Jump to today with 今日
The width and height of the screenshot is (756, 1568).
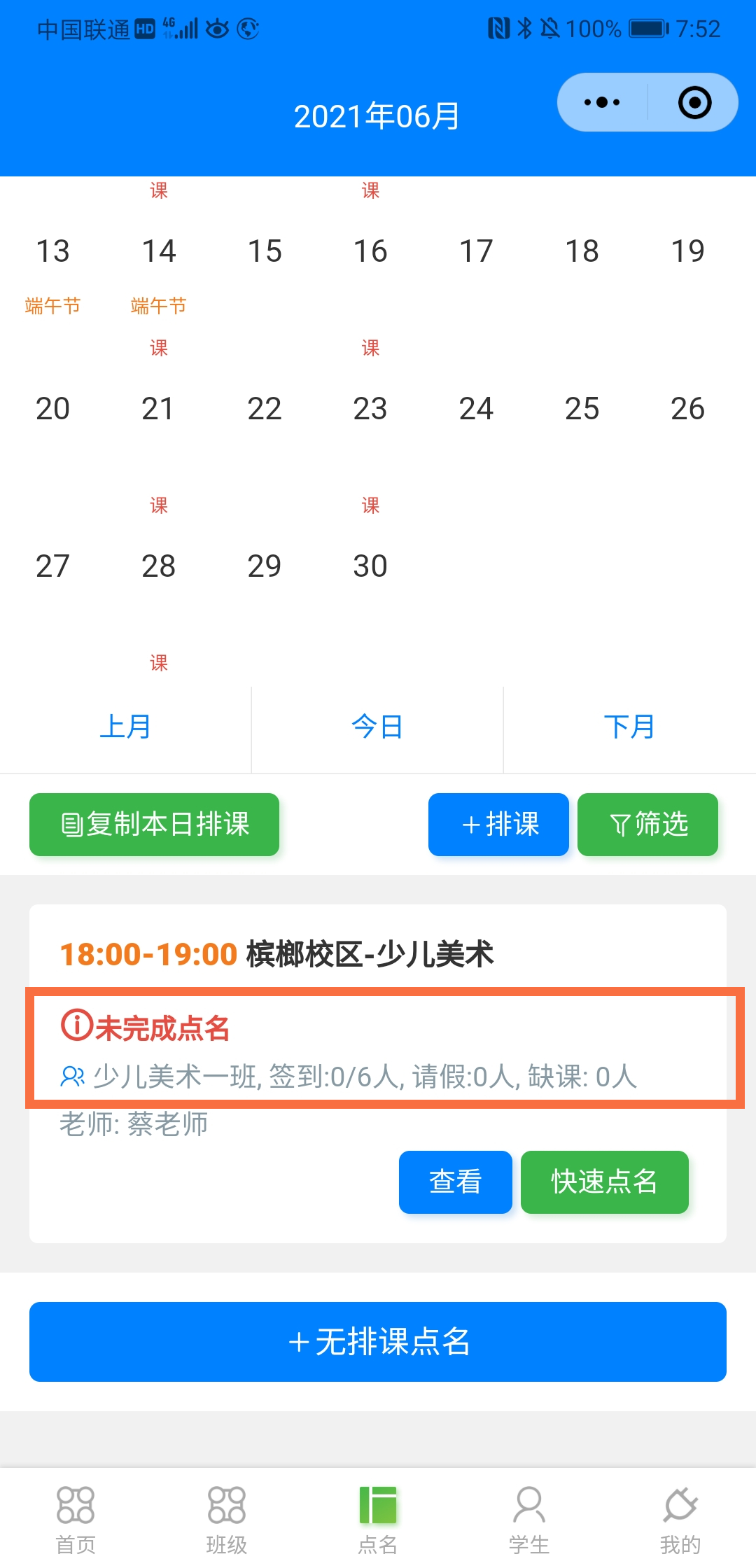click(377, 727)
